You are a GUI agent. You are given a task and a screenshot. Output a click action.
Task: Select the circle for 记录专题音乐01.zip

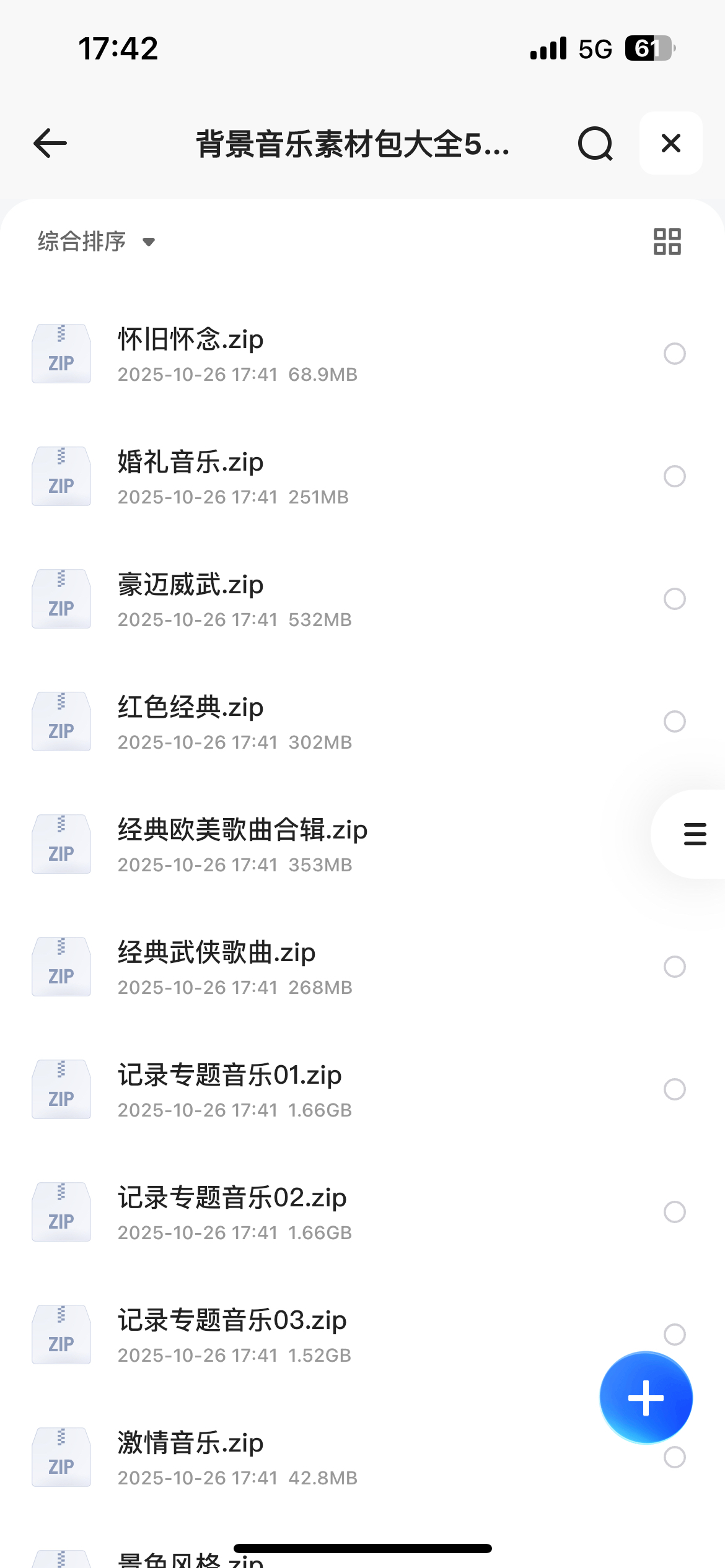(x=674, y=1089)
